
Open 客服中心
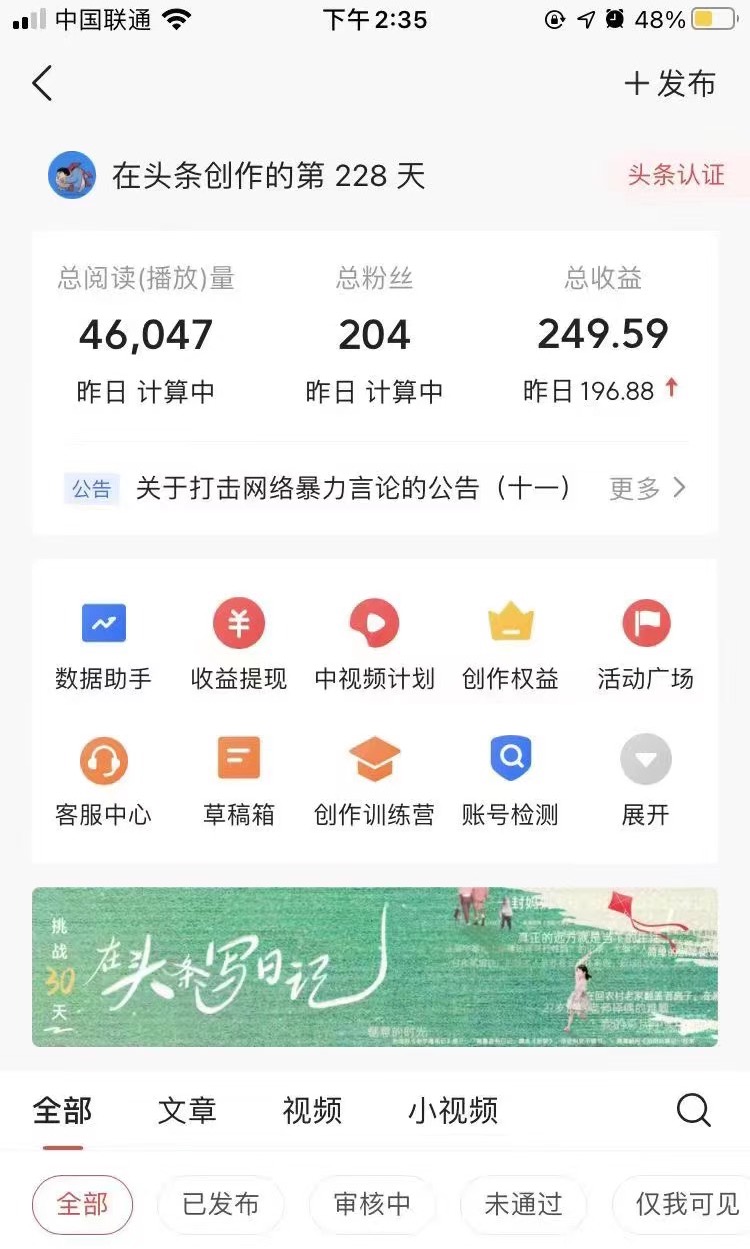(x=103, y=781)
